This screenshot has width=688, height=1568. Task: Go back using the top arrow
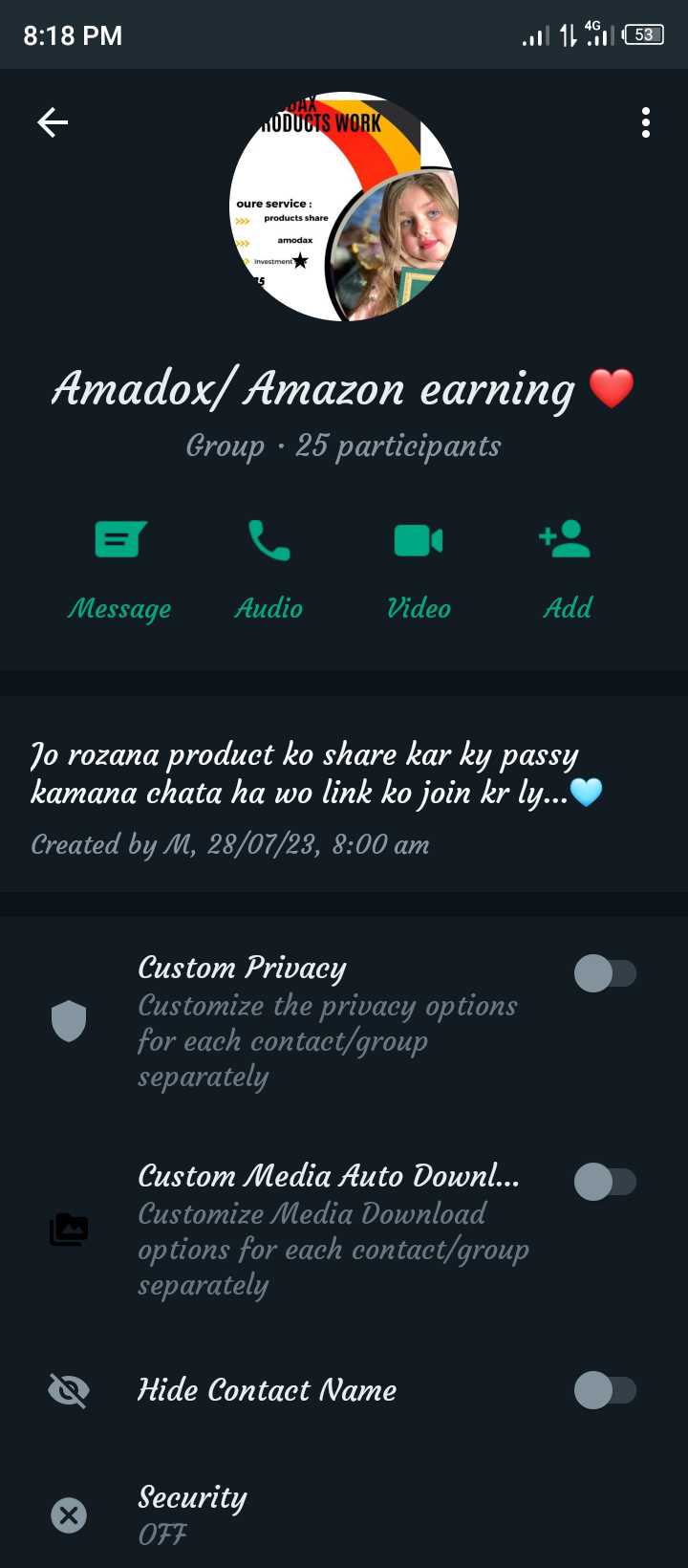[53, 122]
